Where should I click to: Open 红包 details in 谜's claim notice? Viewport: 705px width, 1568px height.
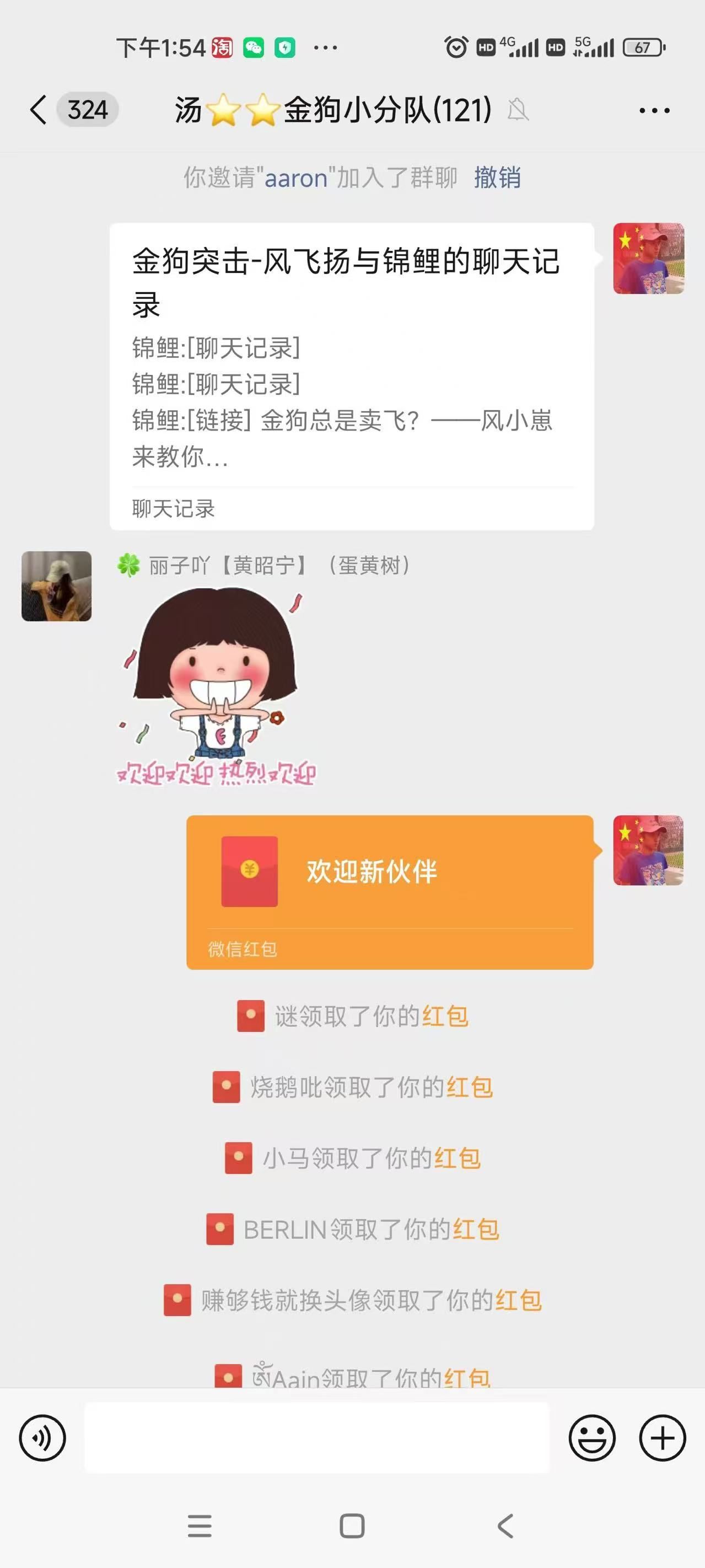(445, 1016)
